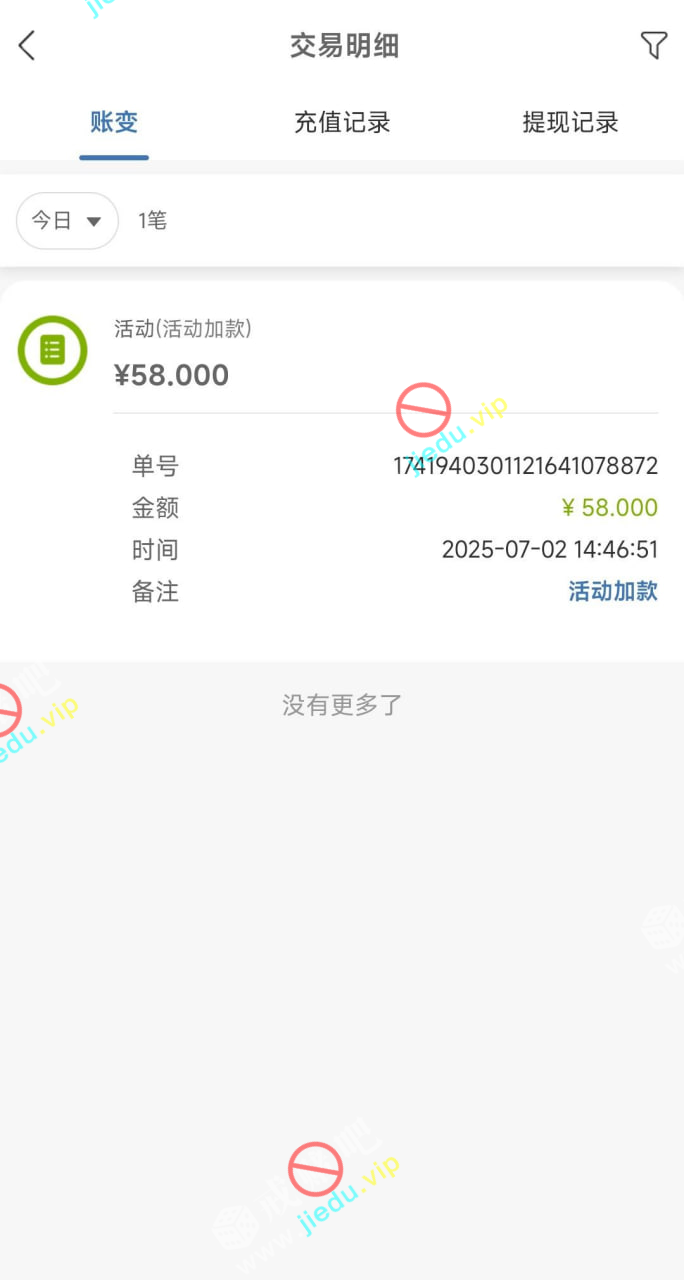The width and height of the screenshot is (684, 1280).
Task: Open the filter funnel icon
Action: pos(653,45)
